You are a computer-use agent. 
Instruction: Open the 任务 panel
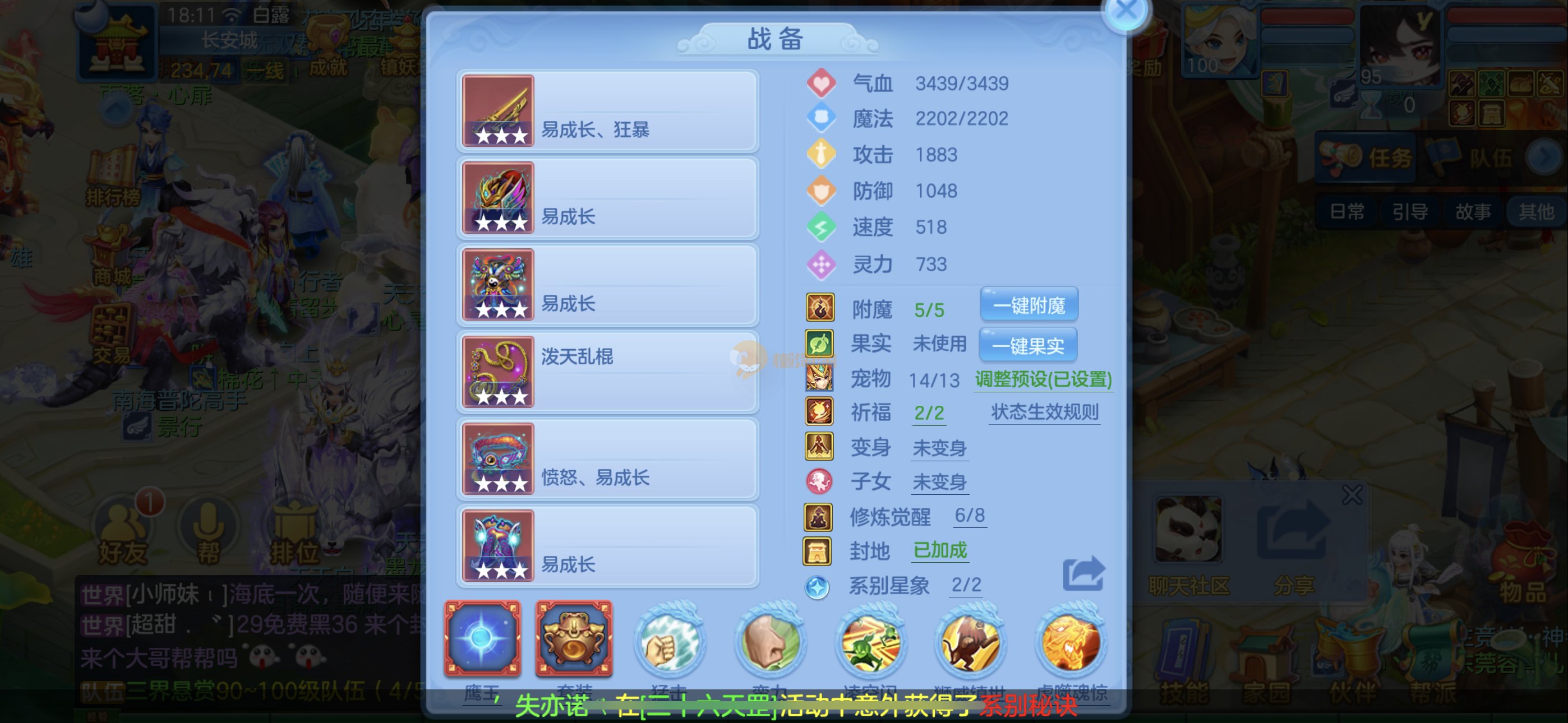click(1367, 158)
